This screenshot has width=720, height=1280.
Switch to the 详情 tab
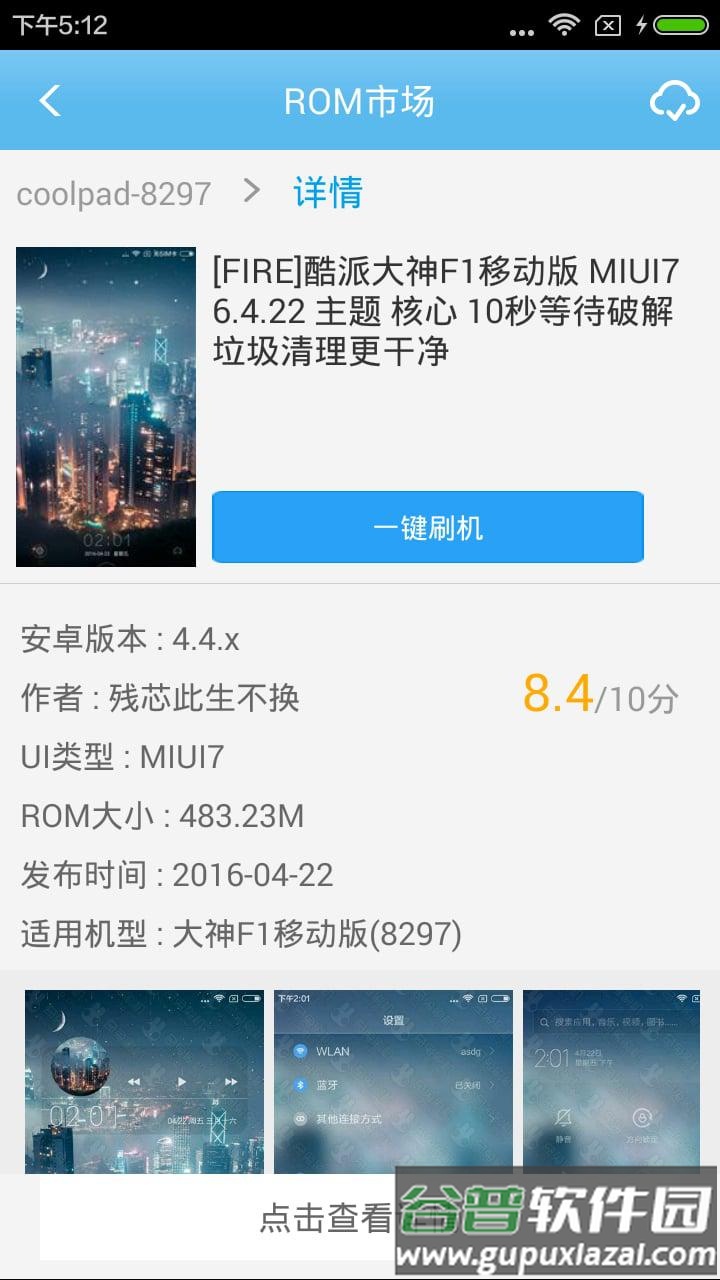(327, 192)
